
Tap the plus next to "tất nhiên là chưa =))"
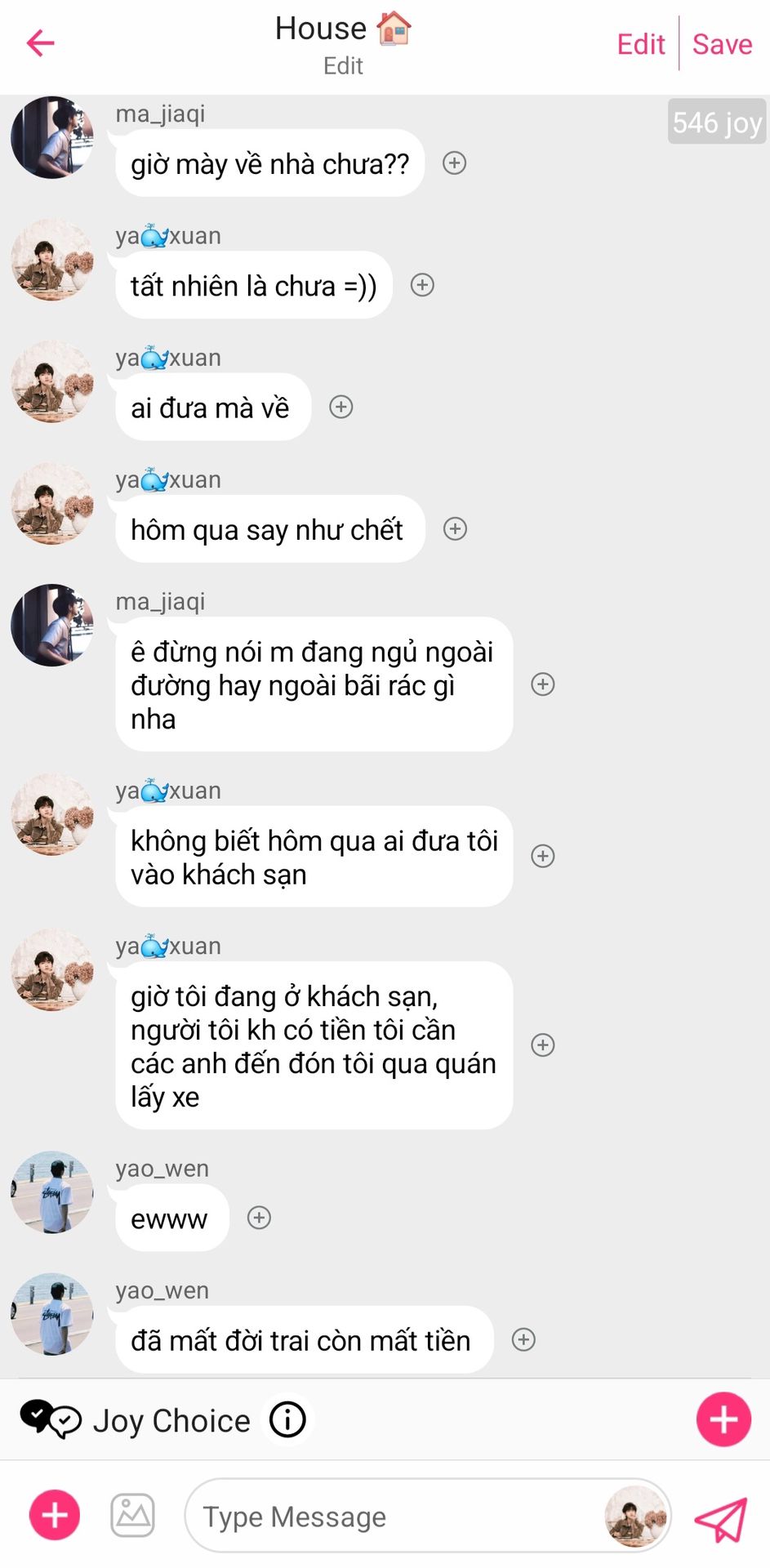click(x=422, y=285)
